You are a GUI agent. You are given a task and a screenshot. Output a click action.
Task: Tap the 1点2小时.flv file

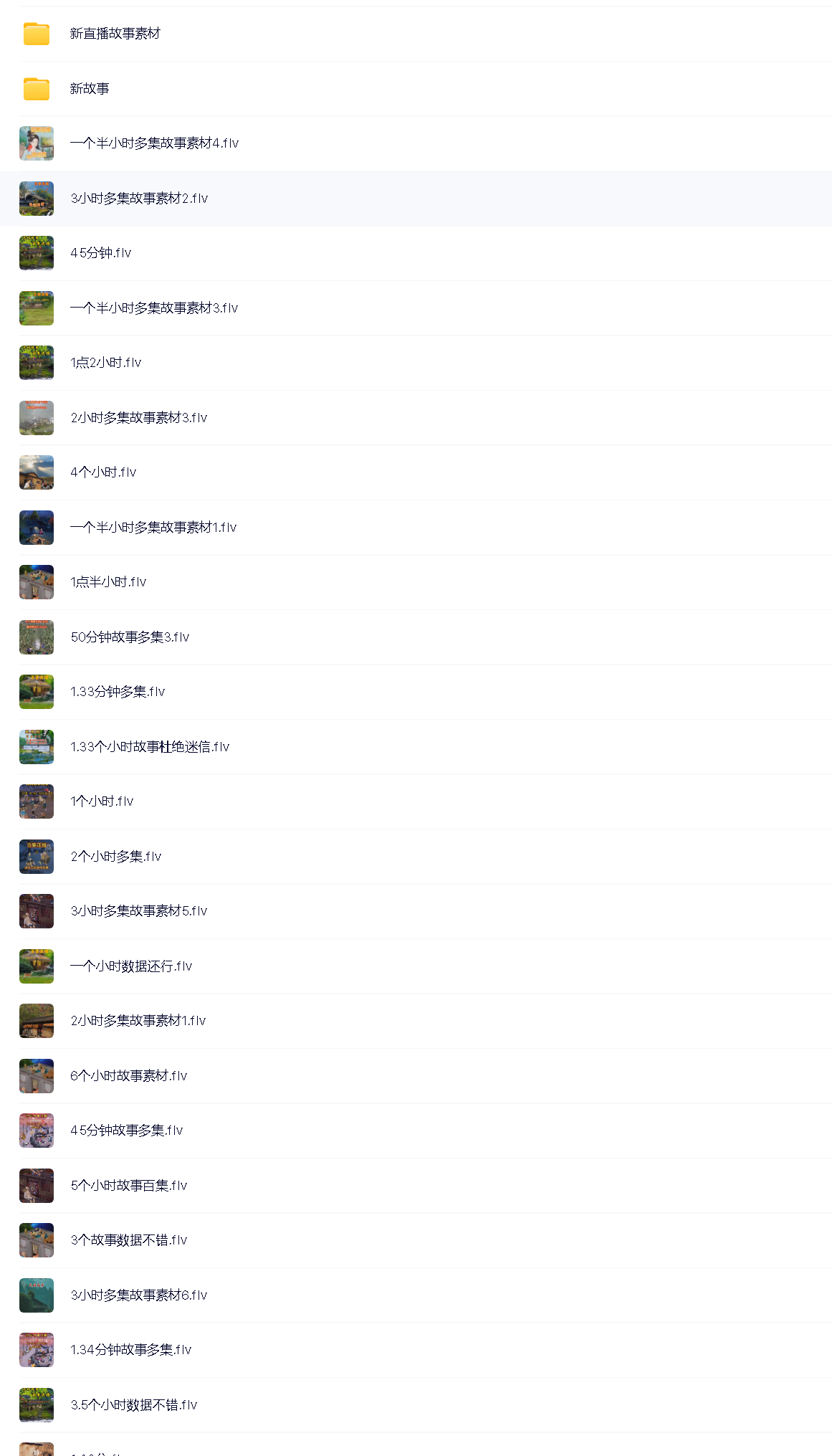[106, 363]
